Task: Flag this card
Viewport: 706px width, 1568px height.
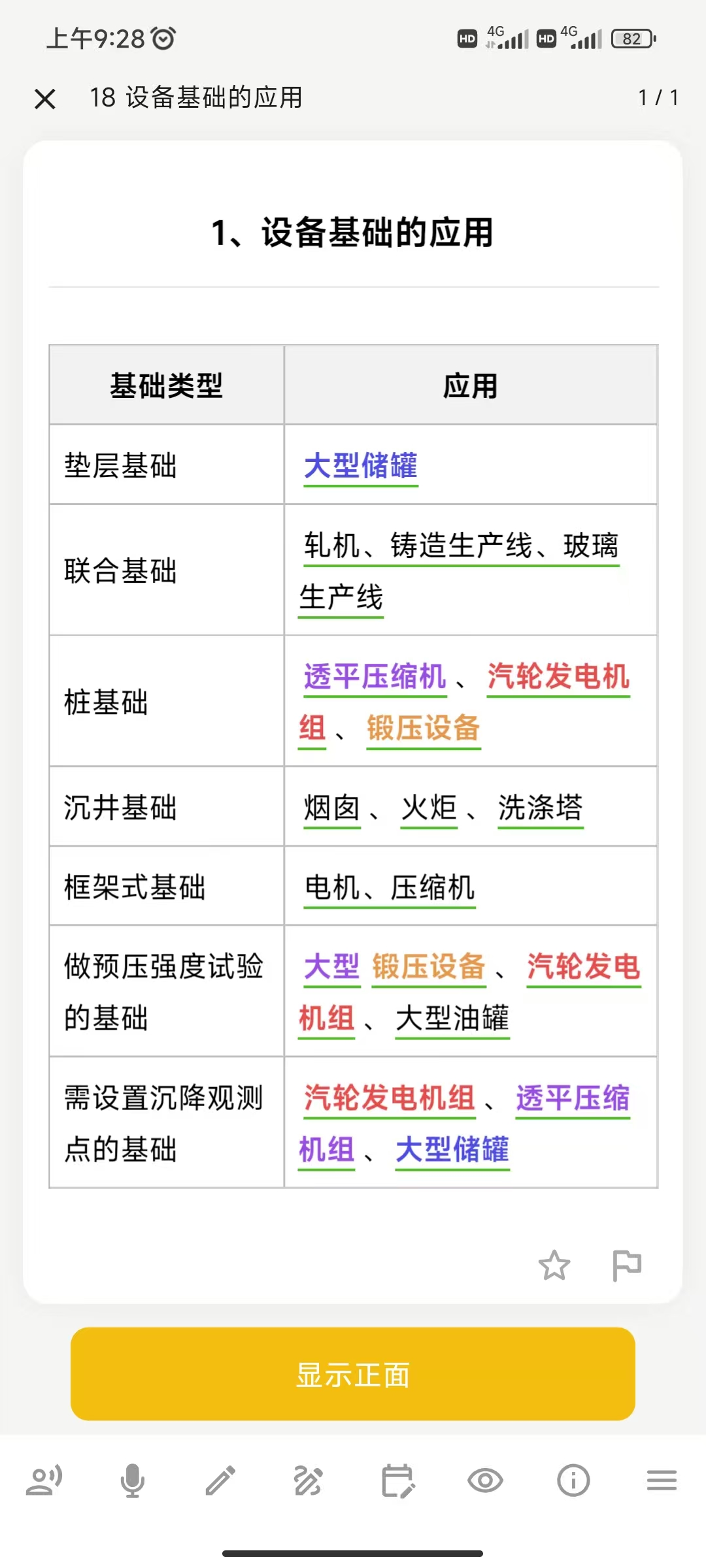Action: [627, 1266]
